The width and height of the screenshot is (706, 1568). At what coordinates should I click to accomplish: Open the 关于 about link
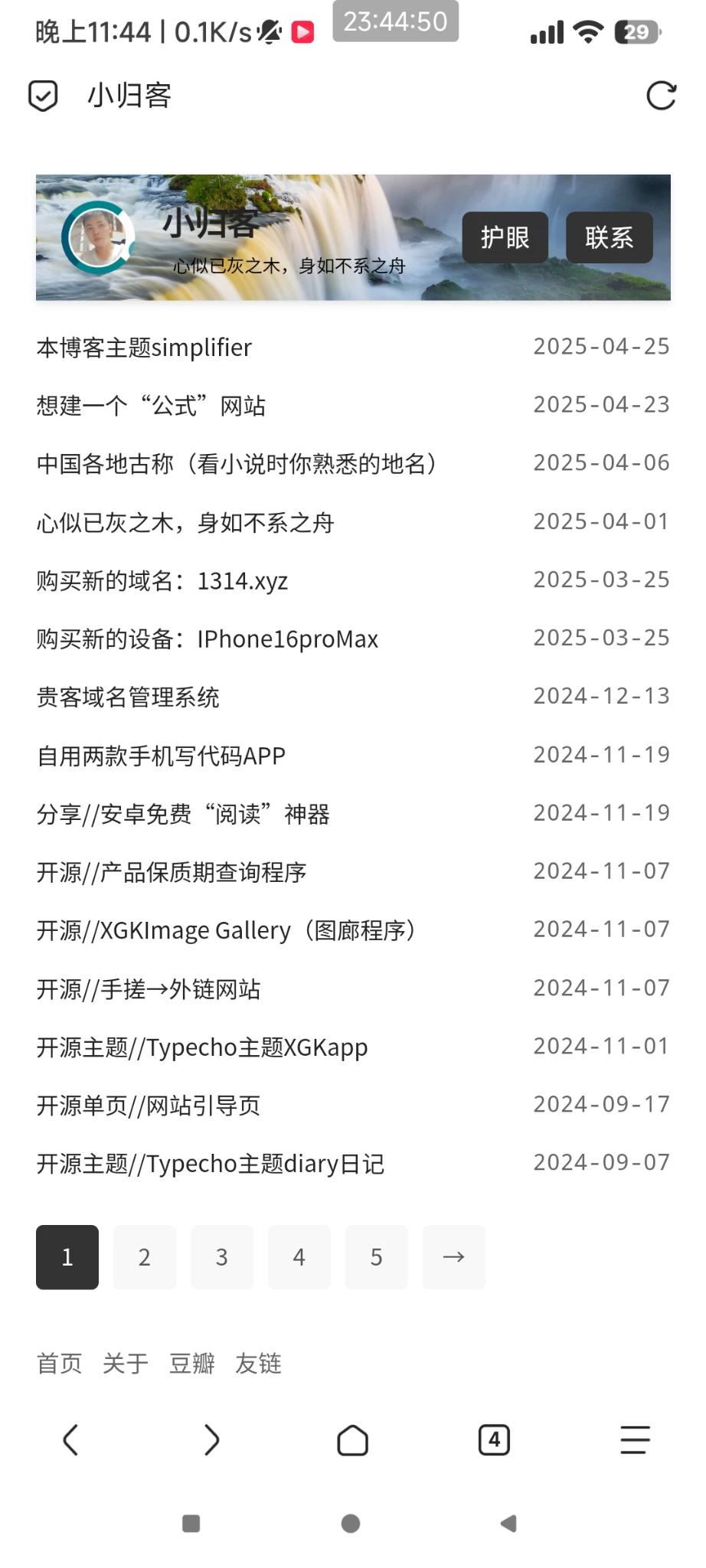click(126, 1364)
